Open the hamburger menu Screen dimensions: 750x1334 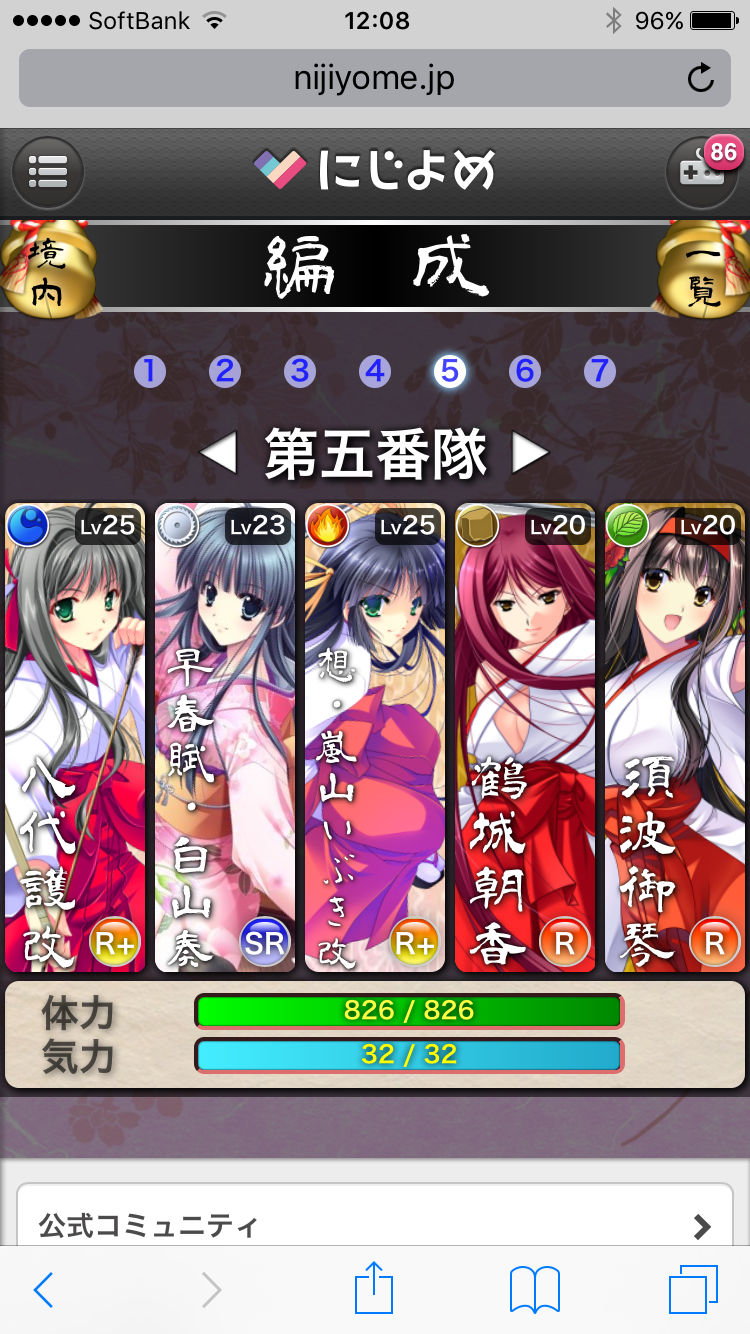[47, 172]
